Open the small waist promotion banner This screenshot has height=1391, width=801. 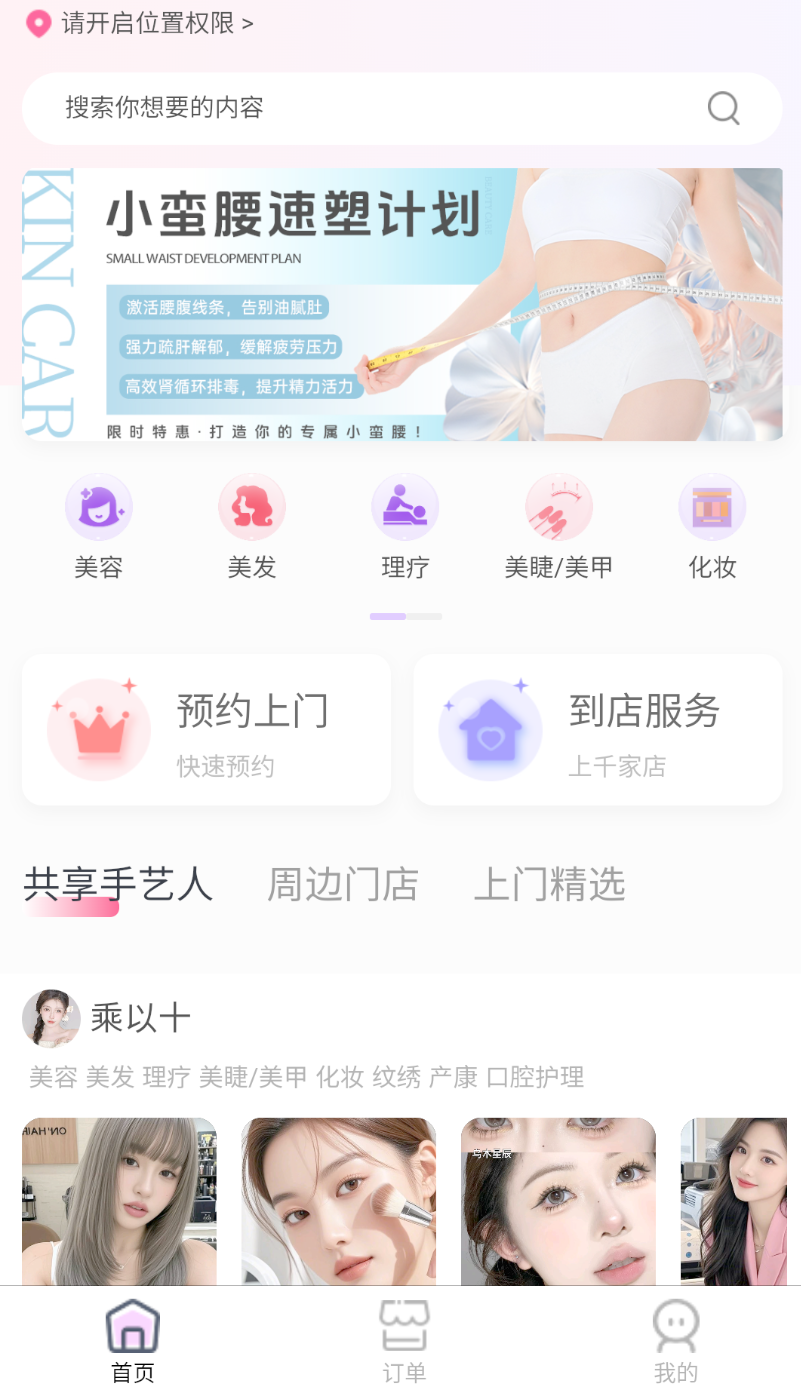400,305
